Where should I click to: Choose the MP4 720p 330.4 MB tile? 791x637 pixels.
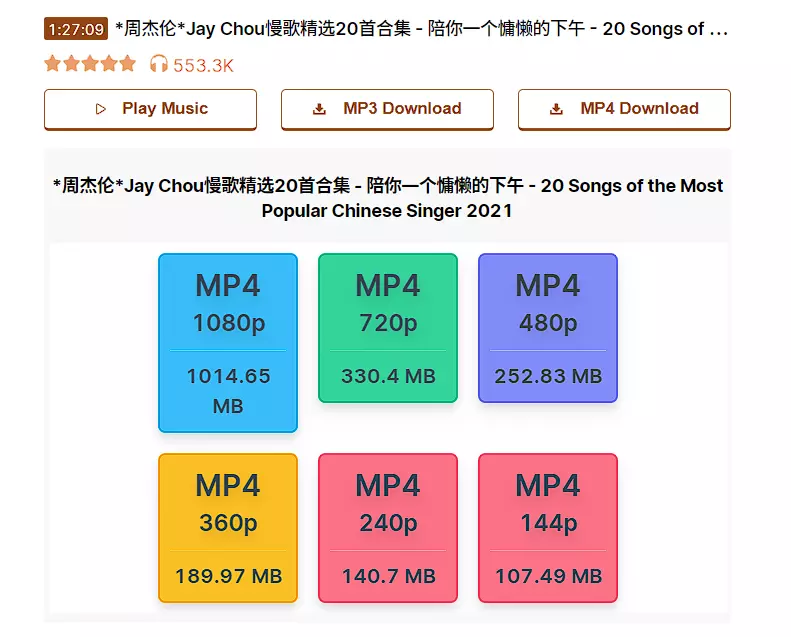click(x=388, y=328)
